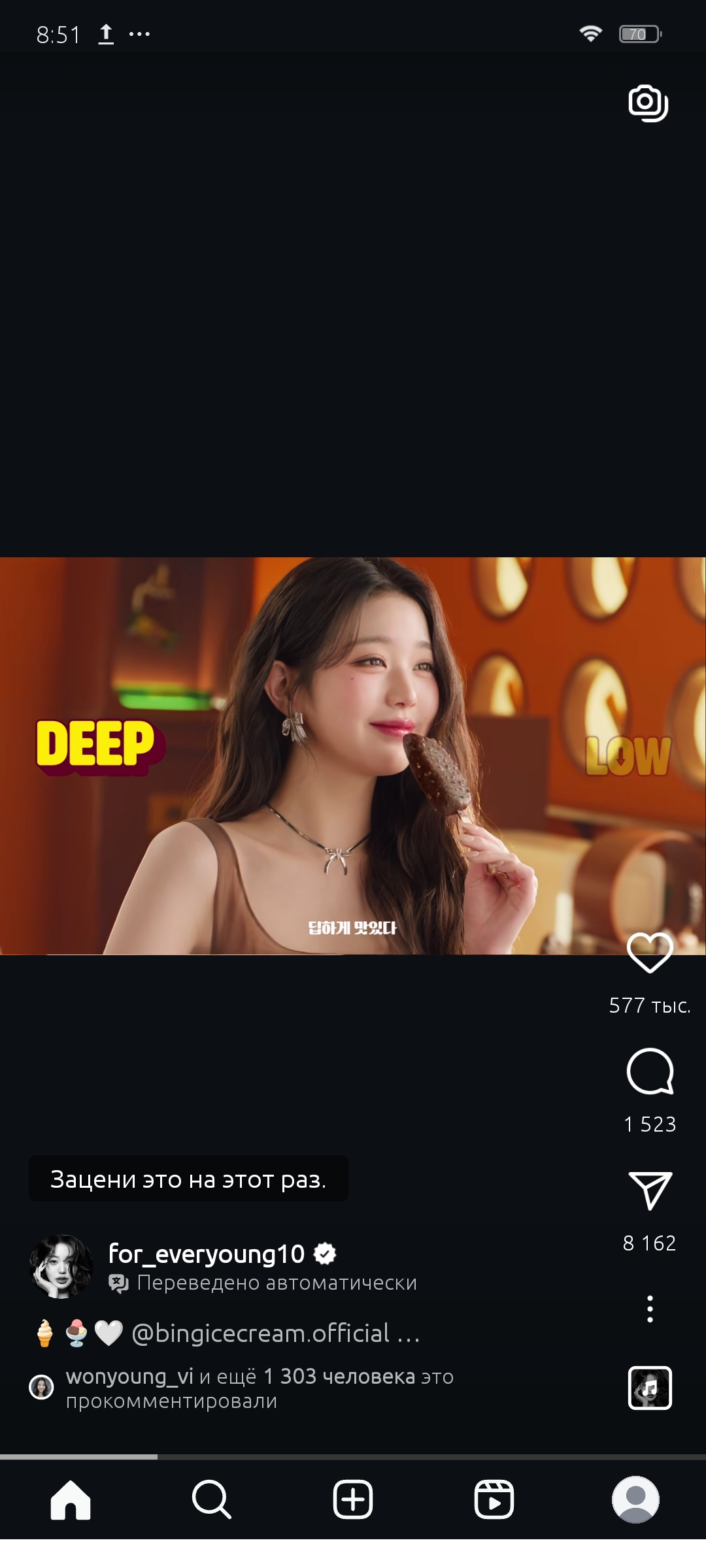This screenshot has height=1568, width=706.
Task: Like this reel with the heart icon
Action: 650,953
